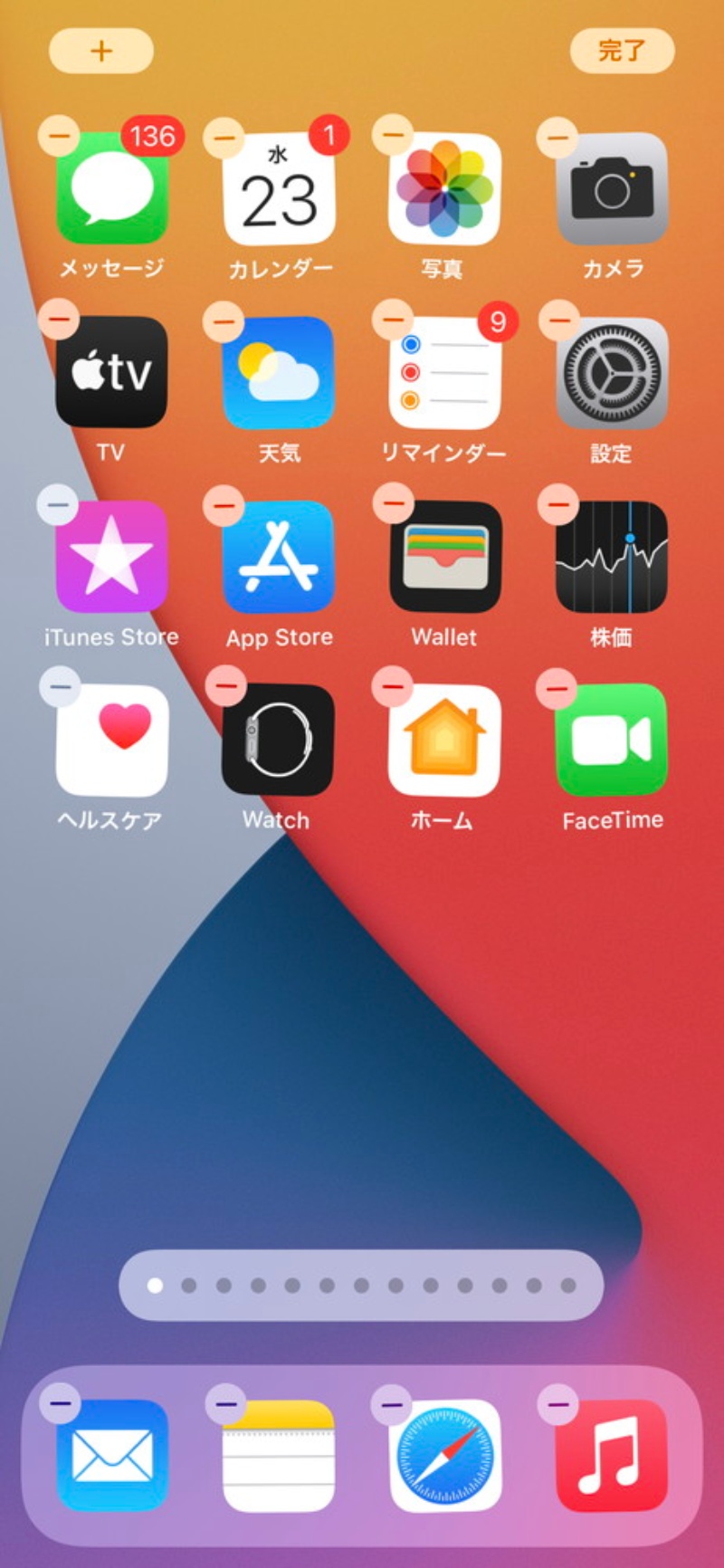Screen dimensions: 724x1568
Task: Tap the Wallet app icon
Action: 444,557
